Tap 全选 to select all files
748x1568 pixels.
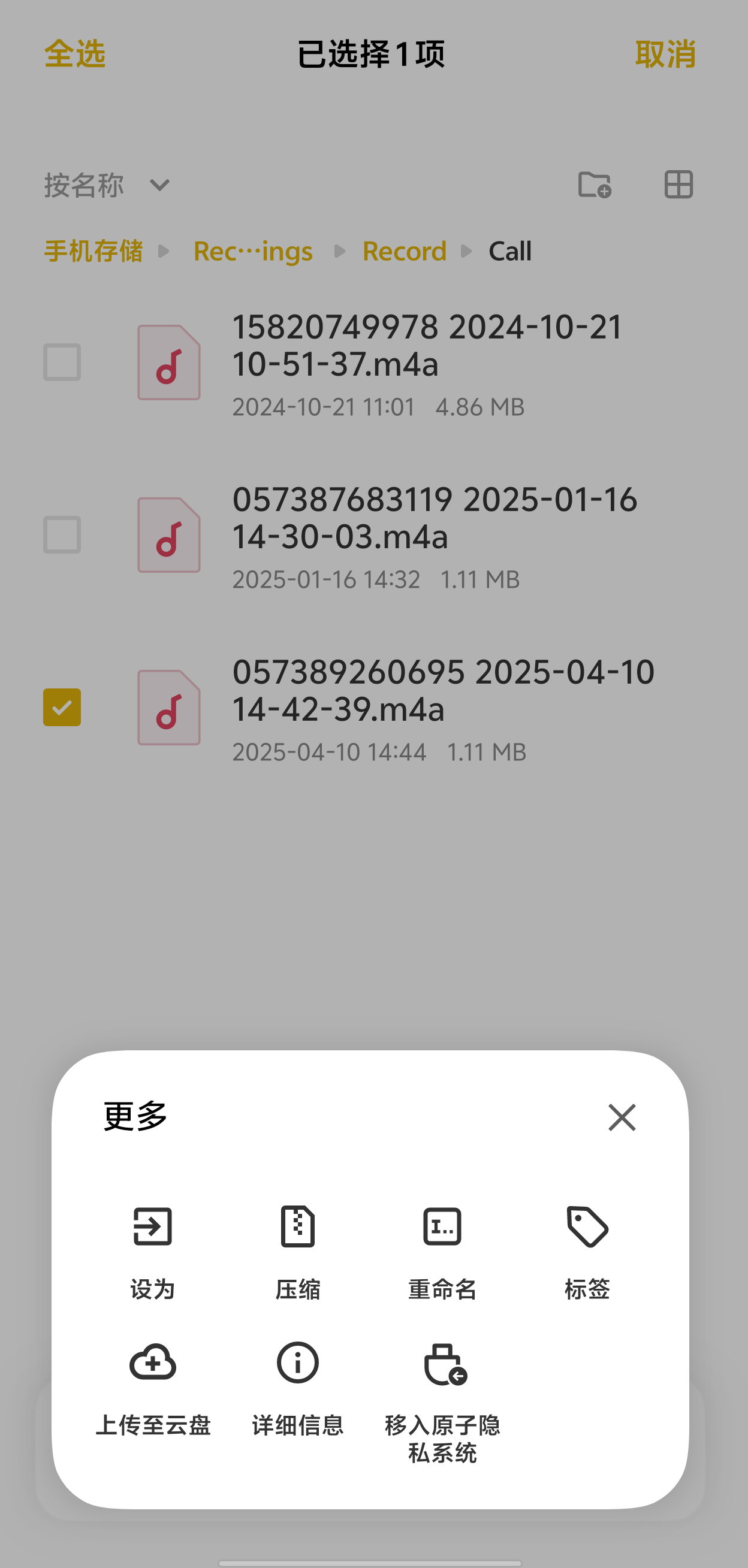click(x=75, y=54)
